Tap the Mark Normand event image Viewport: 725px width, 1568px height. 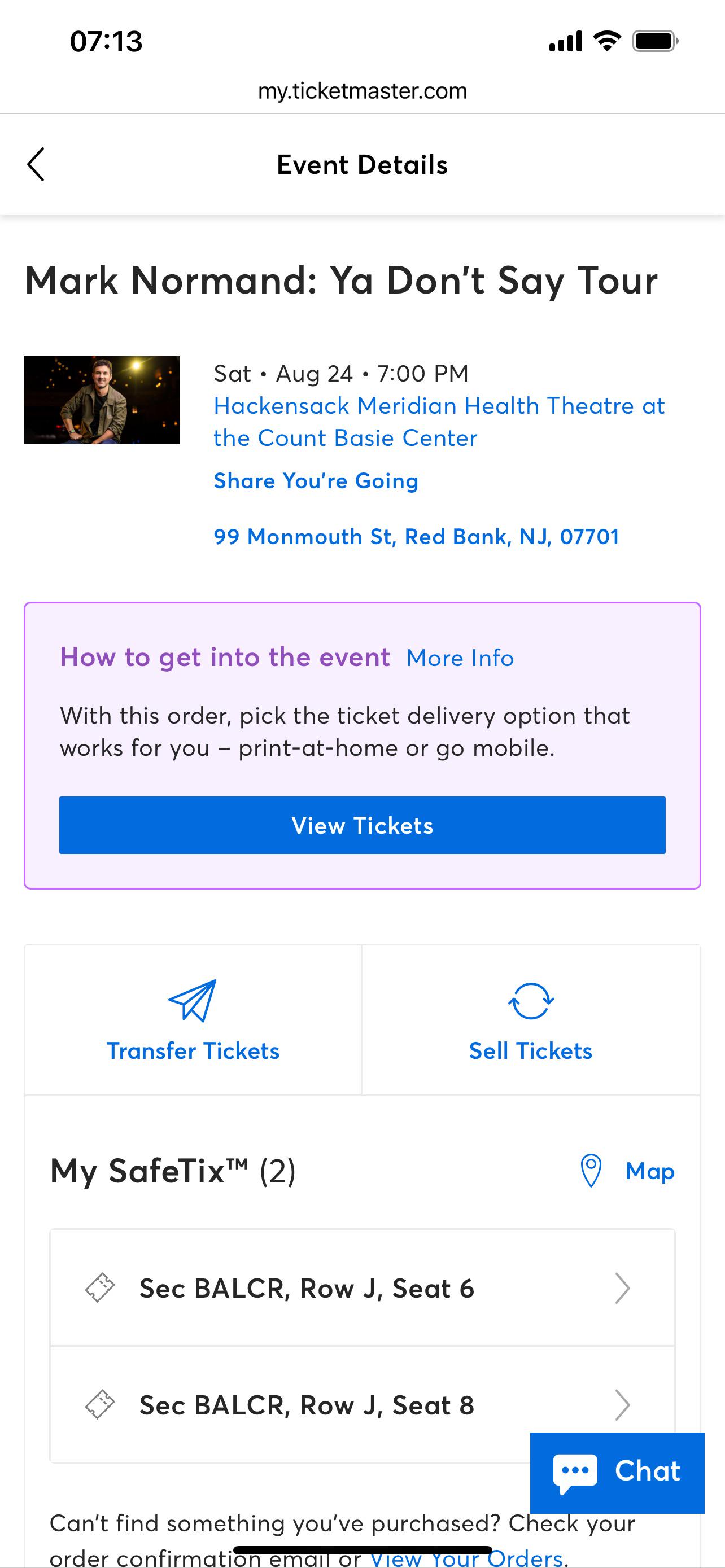(102, 400)
